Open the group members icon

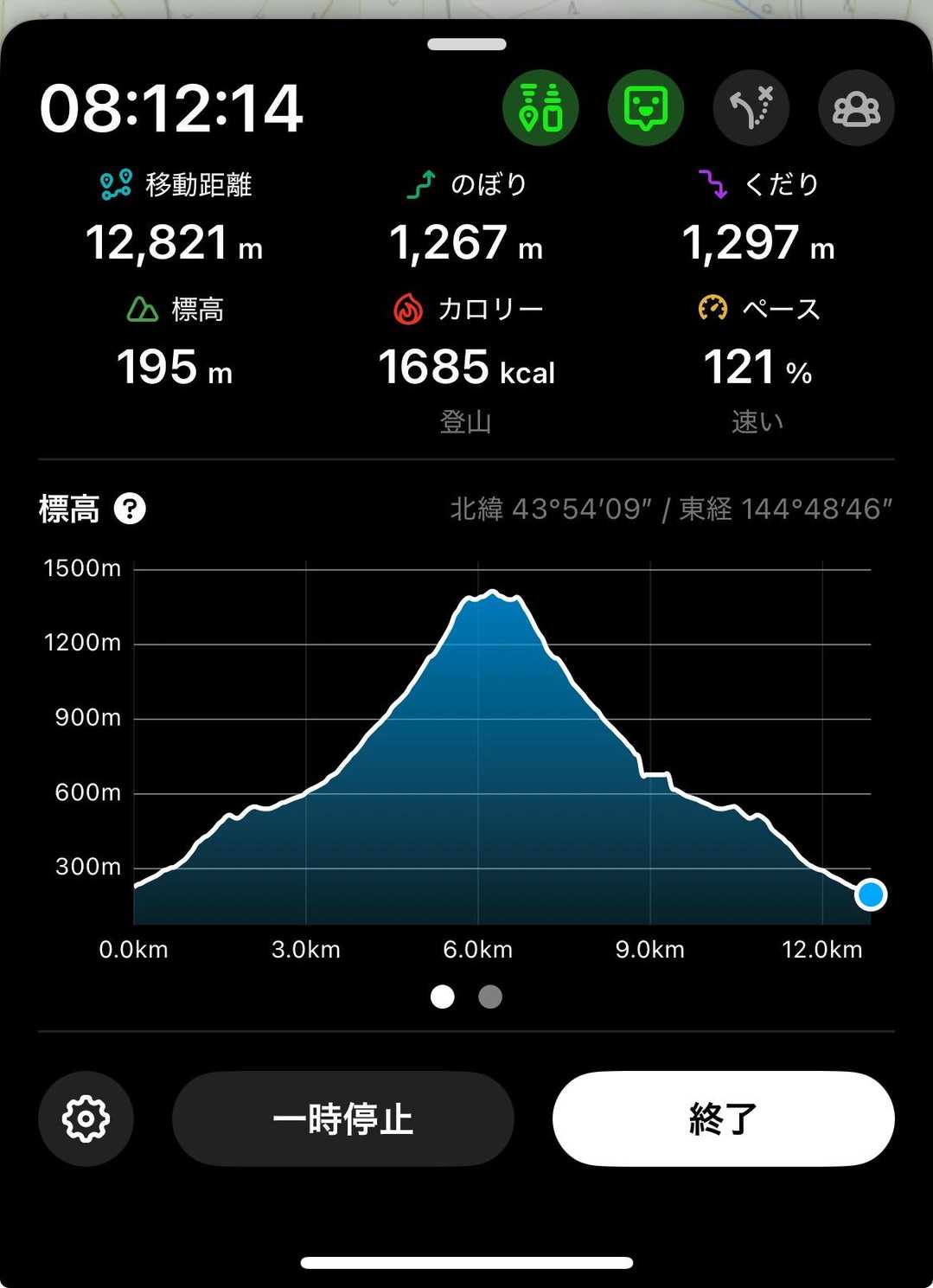[x=856, y=108]
